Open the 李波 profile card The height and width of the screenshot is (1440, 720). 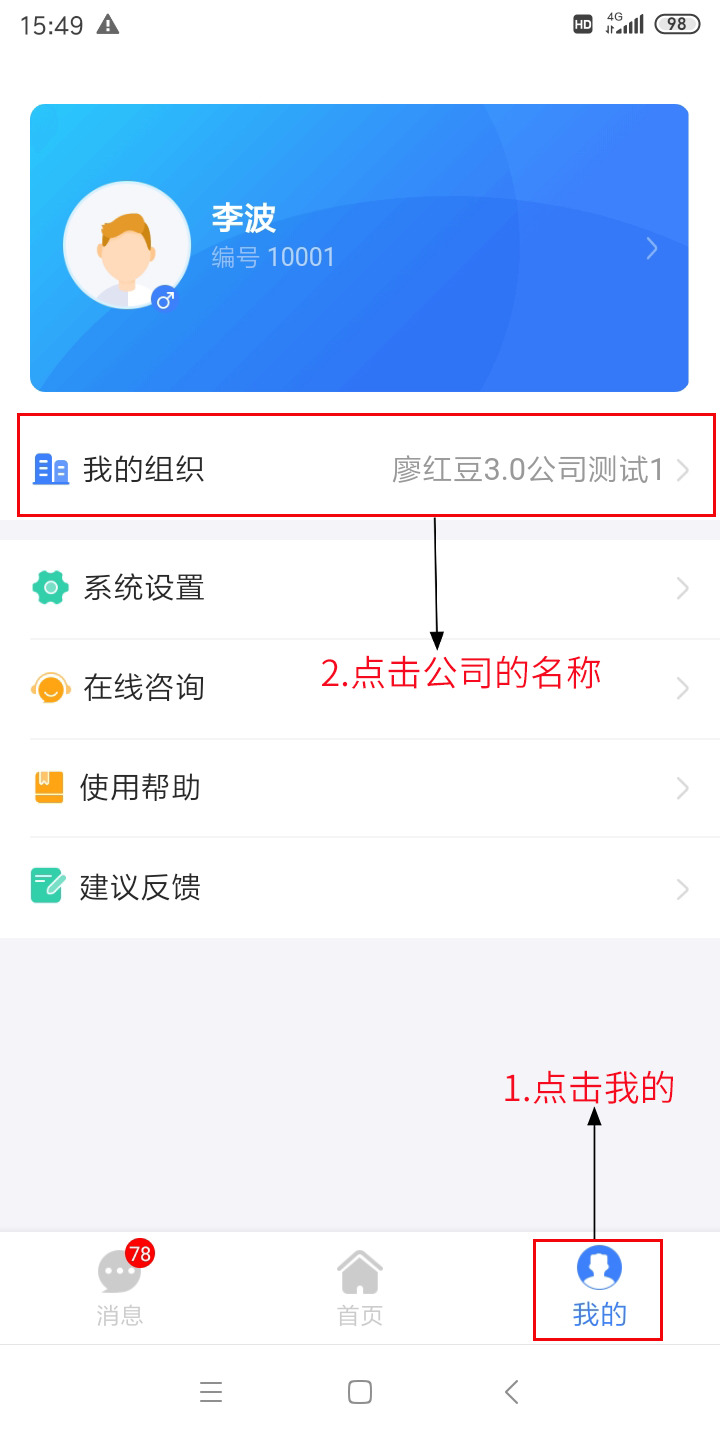click(359, 248)
